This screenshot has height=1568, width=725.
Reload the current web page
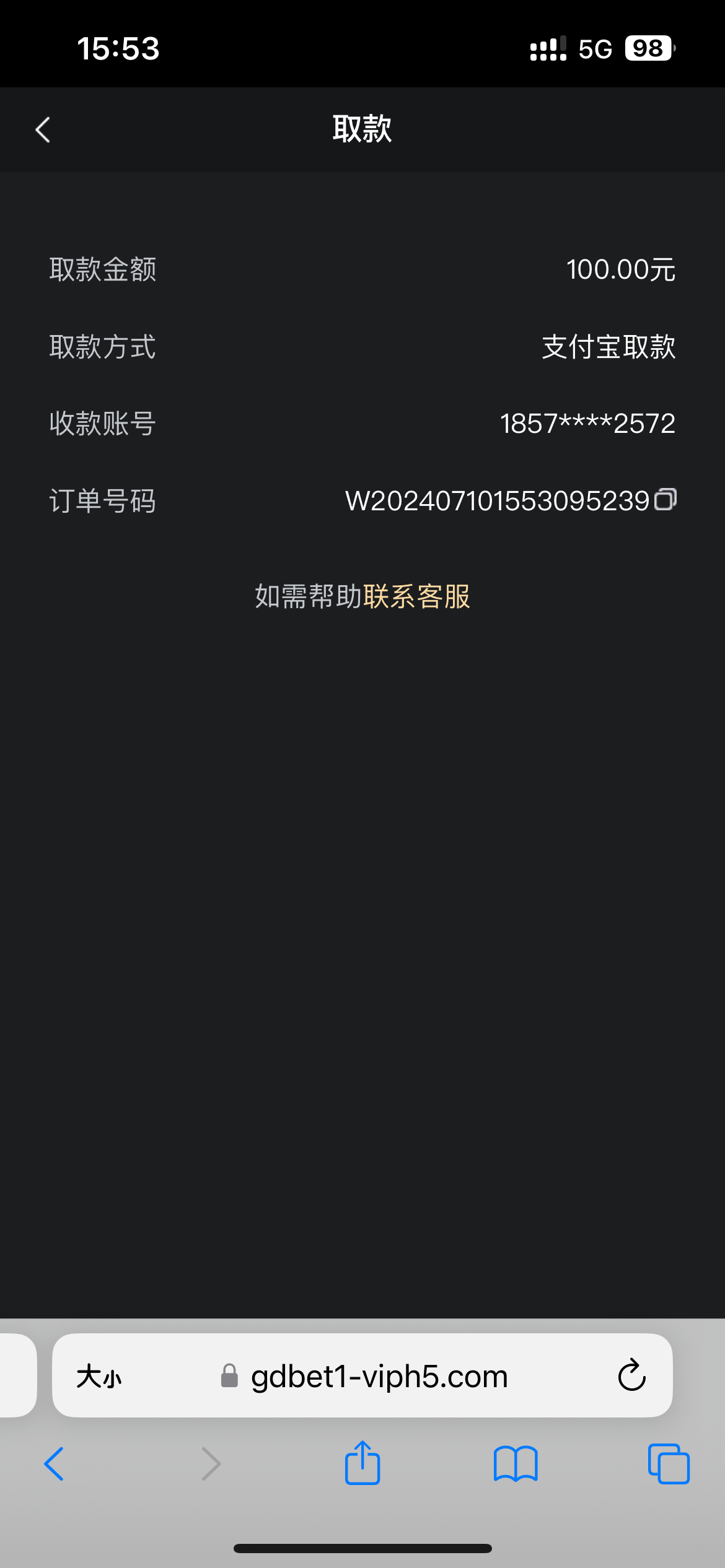tap(631, 1375)
